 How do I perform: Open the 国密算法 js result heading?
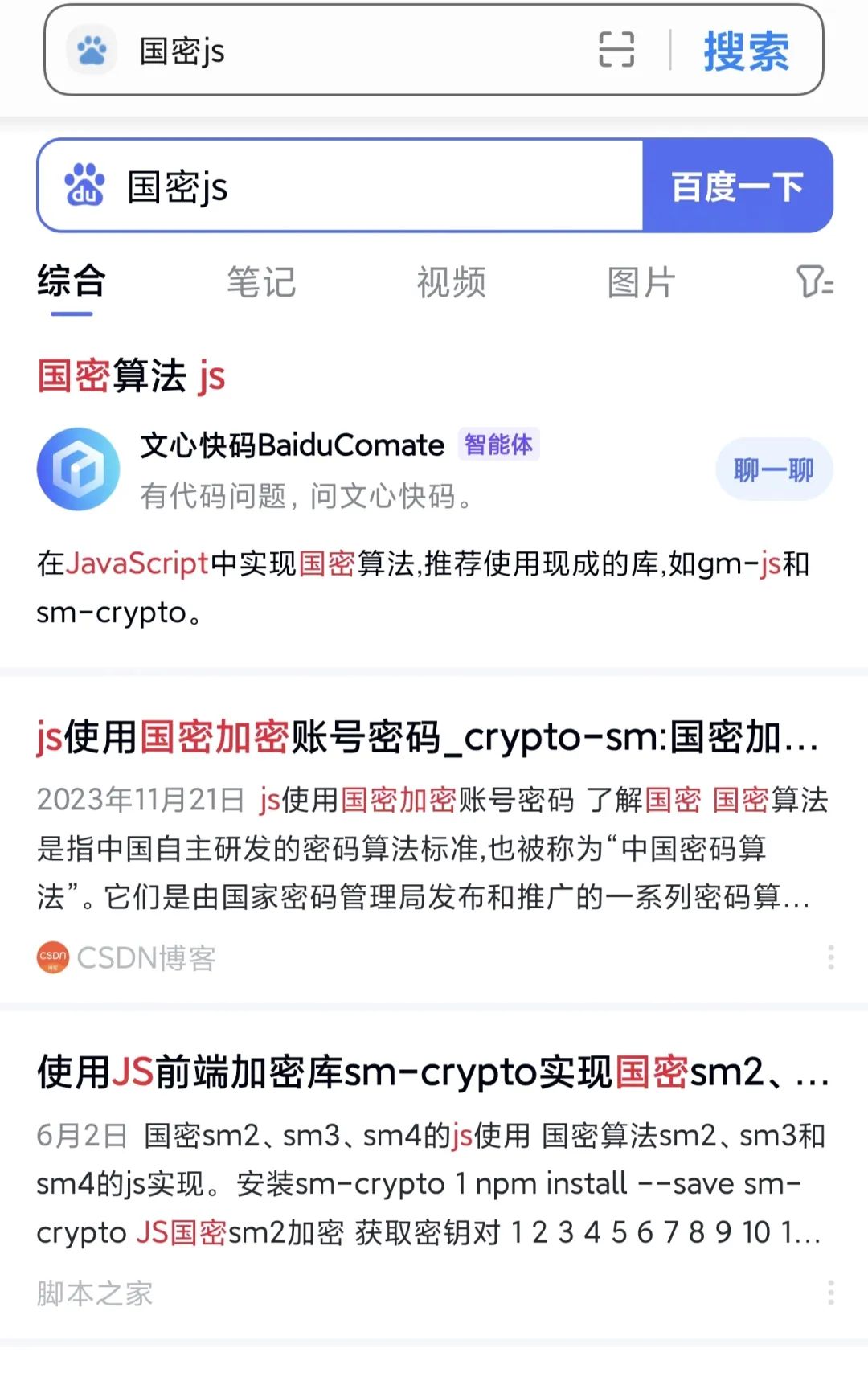(132, 376)
